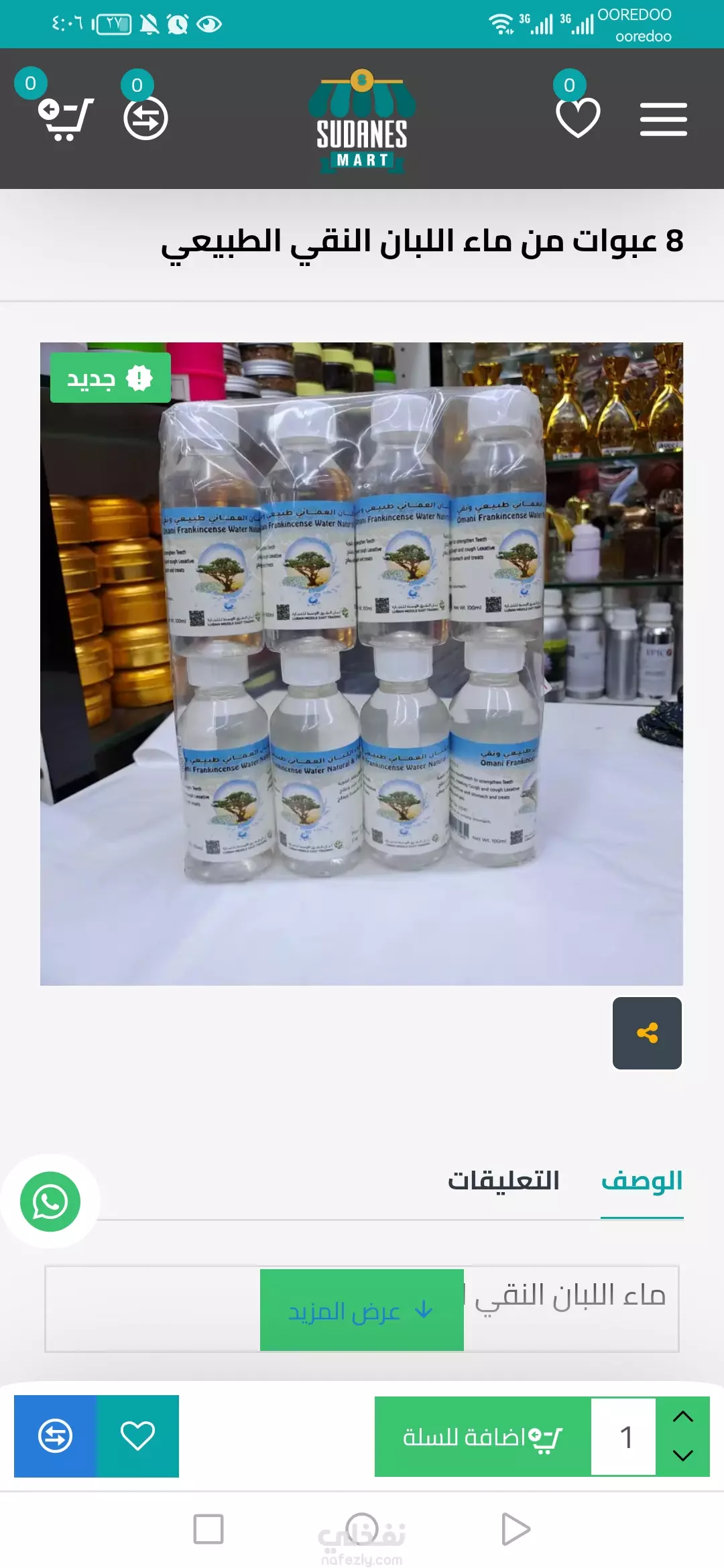Screen dimensions: 724x1568
Task: Go to the phone's home screen
Action: [362, 1529]
